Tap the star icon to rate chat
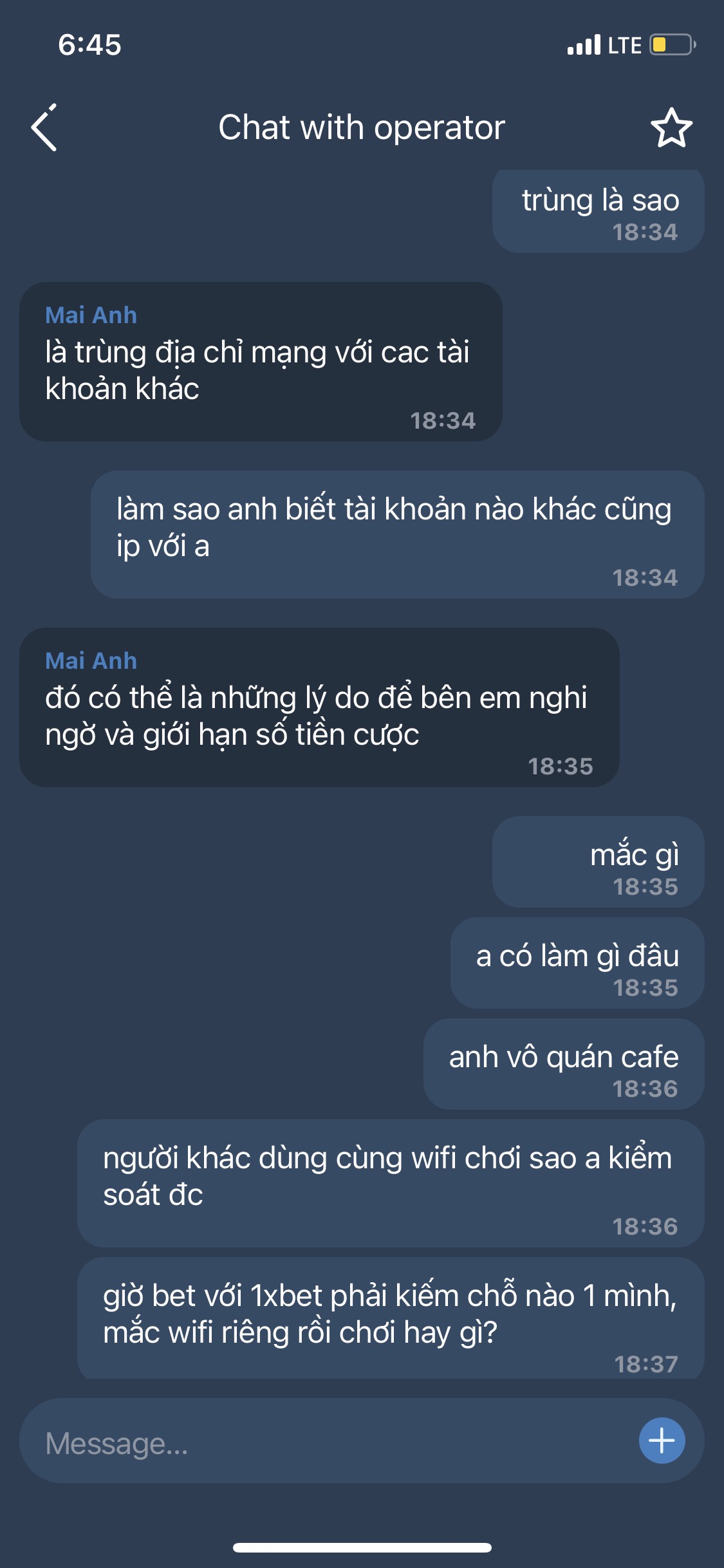The image size is (724, 1568). (x=671, y=127)
